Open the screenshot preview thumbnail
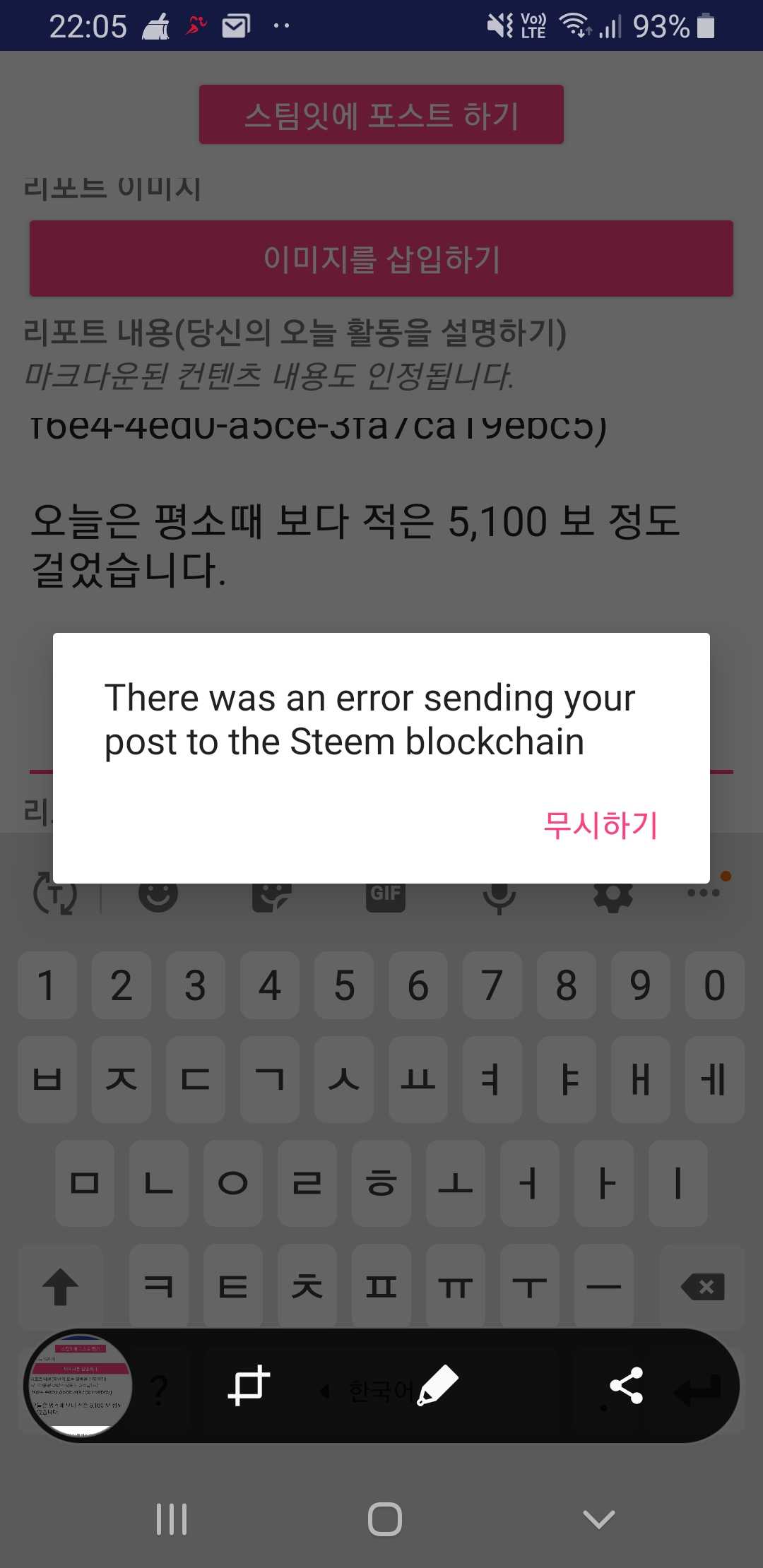 point(78,1386)
